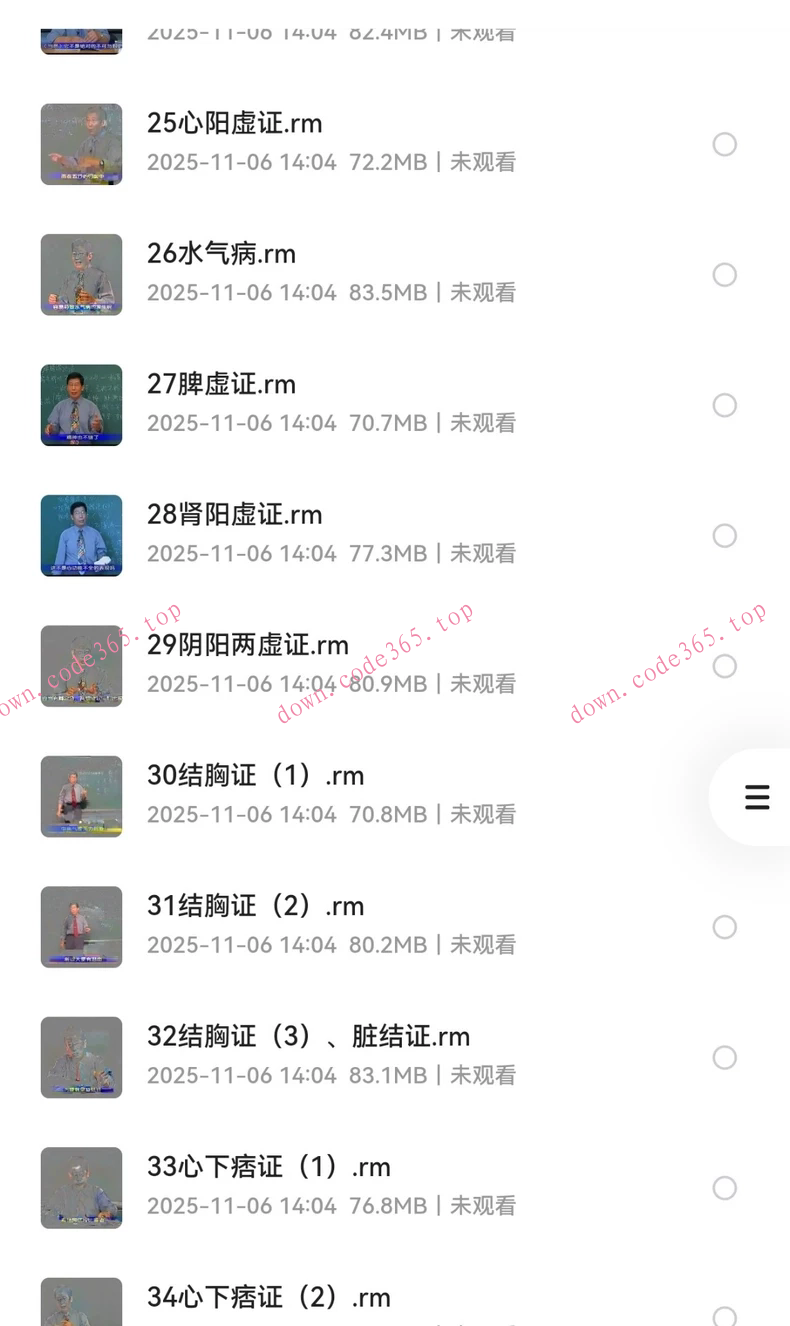The width and height of the screenshot is (790, 1326).
Task: Tap the thumbnail of 25心阳虚证.rm
Action: pyautogui.click(x=81, y=144)
